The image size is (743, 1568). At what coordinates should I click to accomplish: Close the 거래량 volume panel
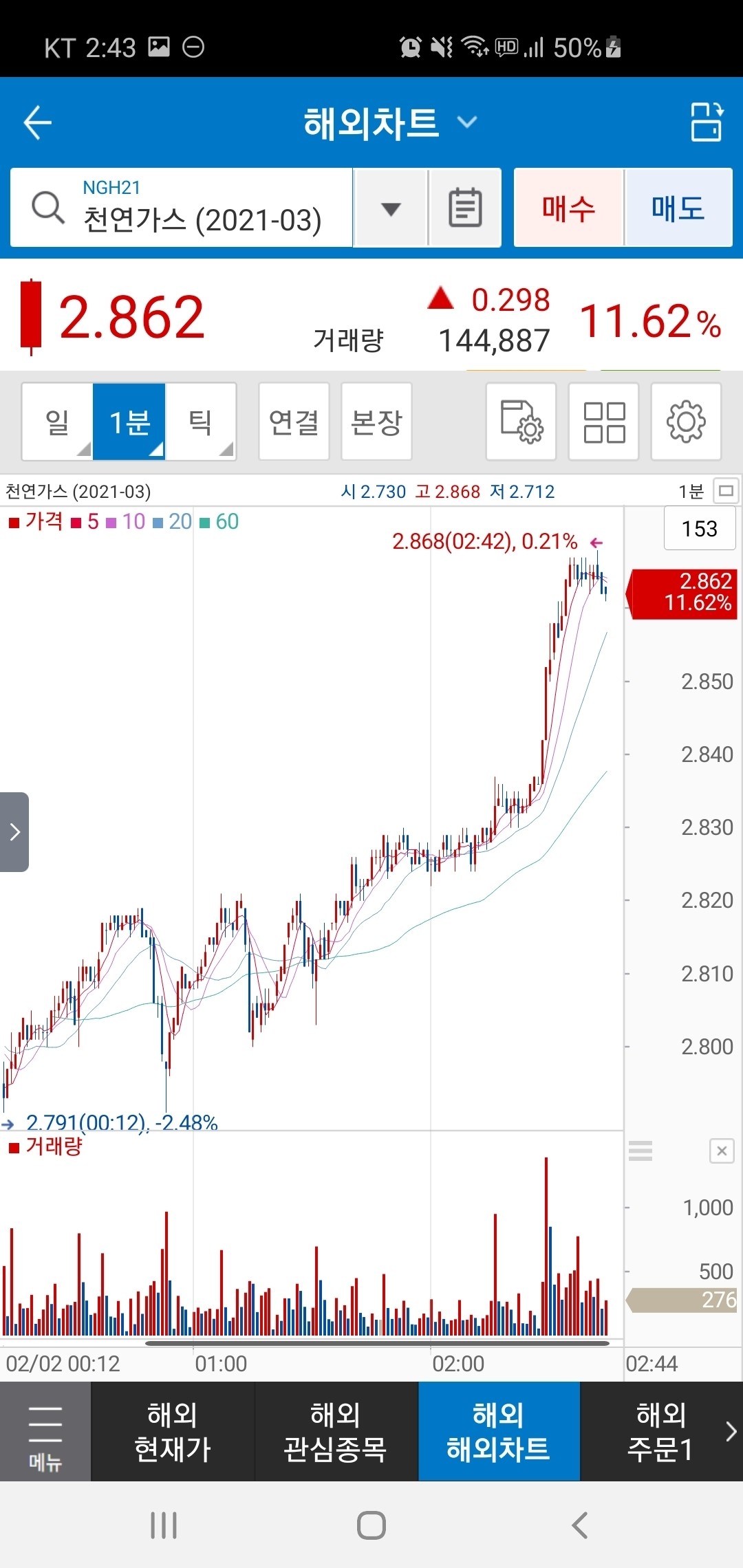722,1152
